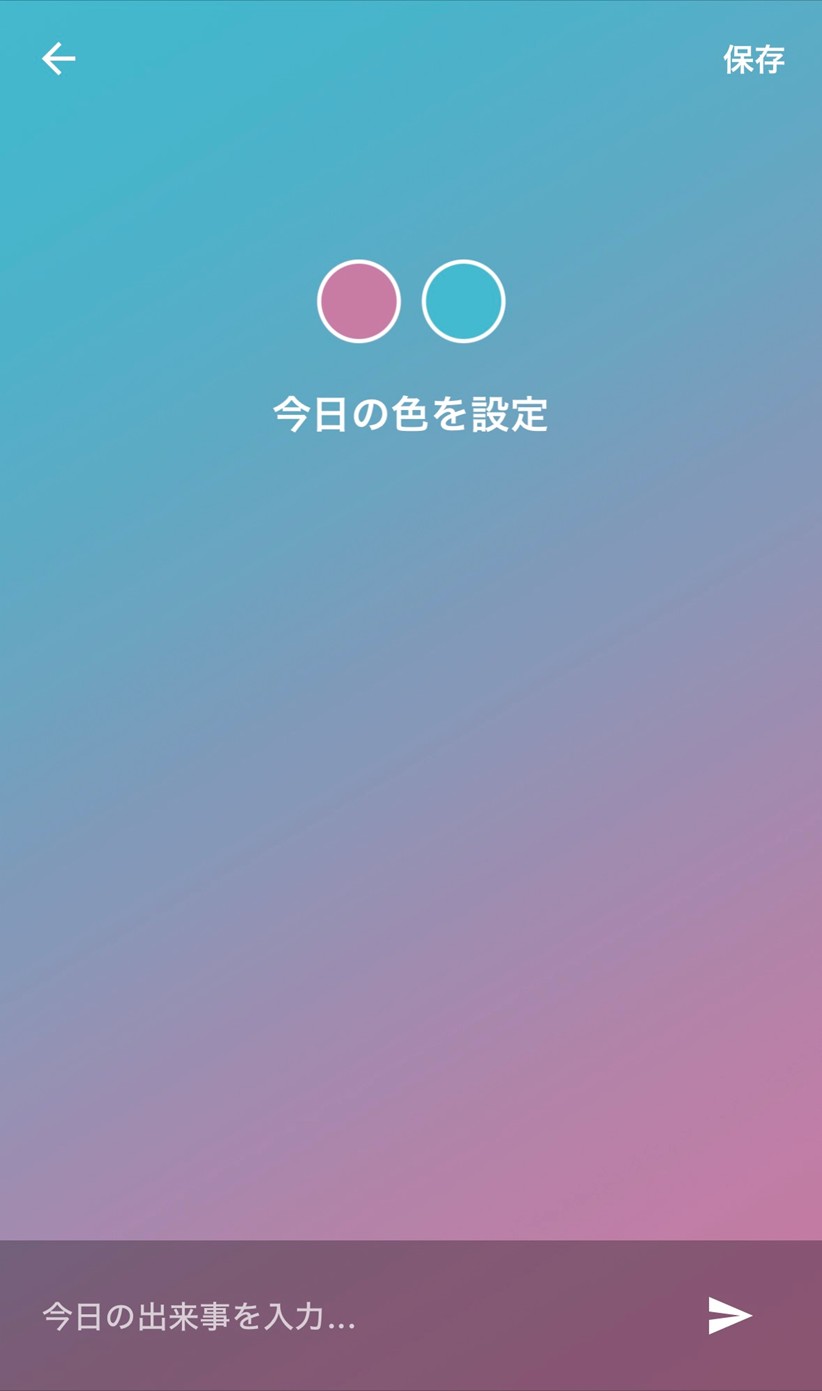Select the turquoise color circle
Screen dimensions: 822x1391
463,301
